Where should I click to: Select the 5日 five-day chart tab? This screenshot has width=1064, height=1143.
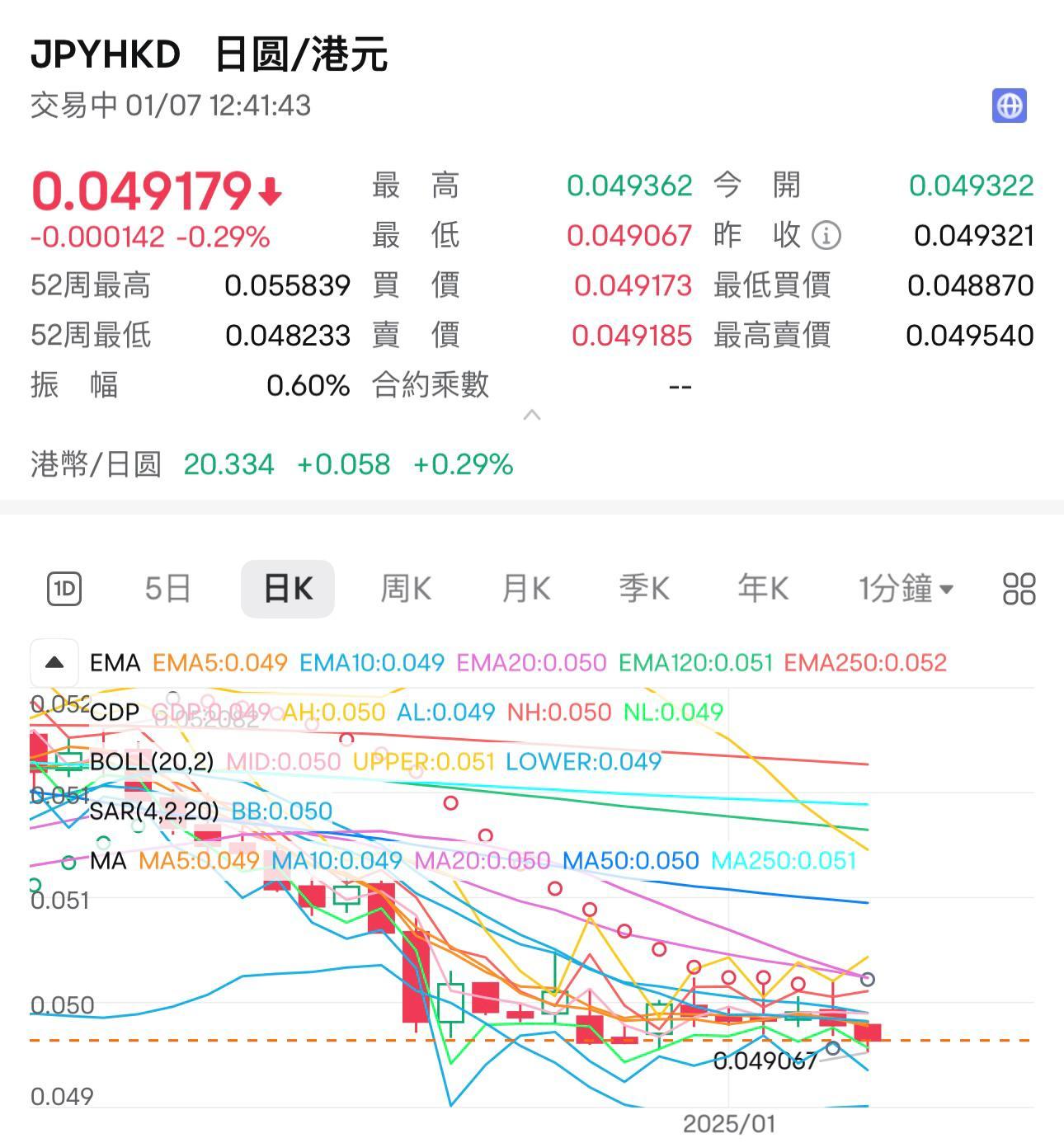(x=167, y=588)
